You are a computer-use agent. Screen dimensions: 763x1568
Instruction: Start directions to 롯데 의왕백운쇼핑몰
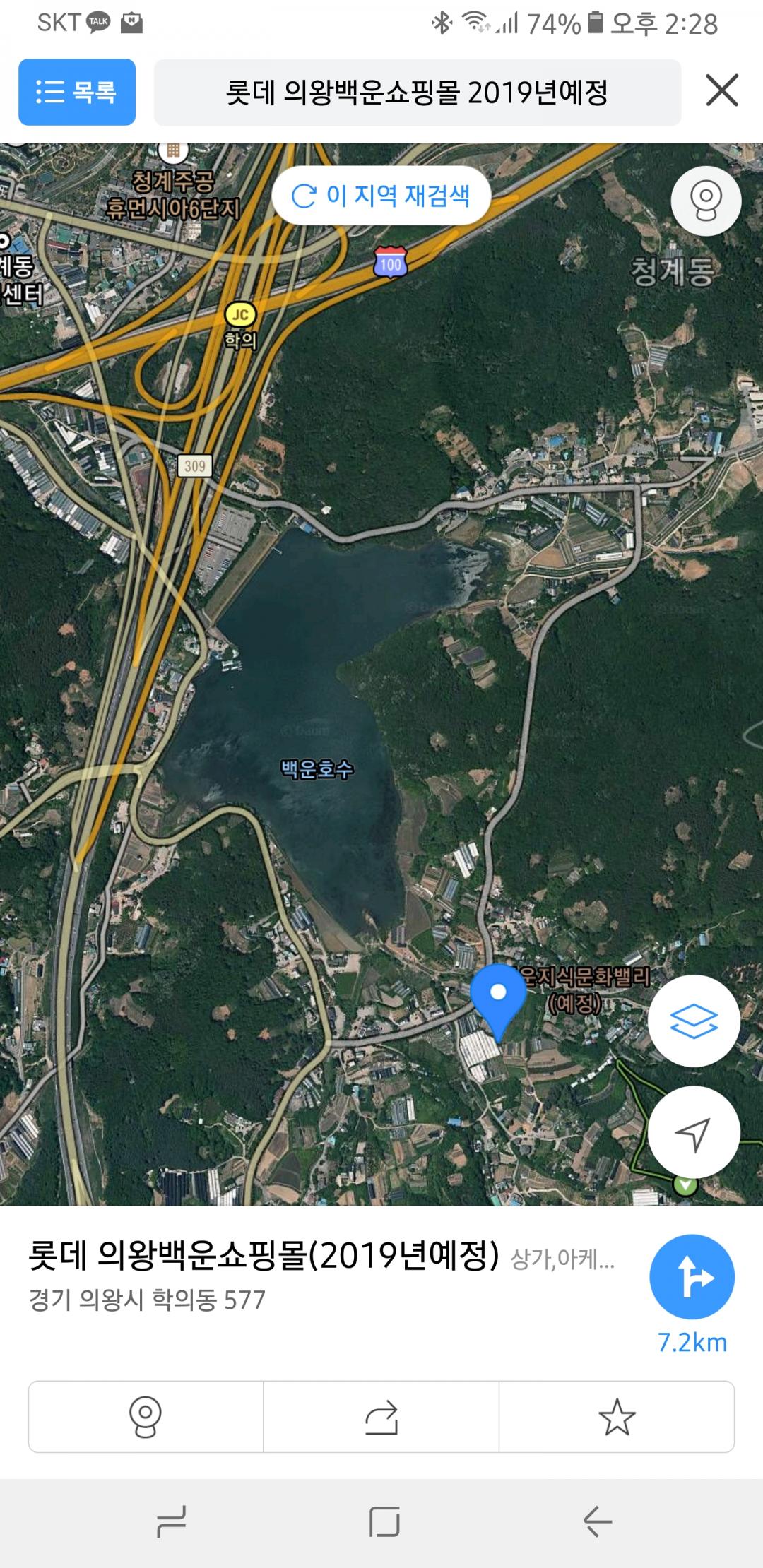(692, 1277)
